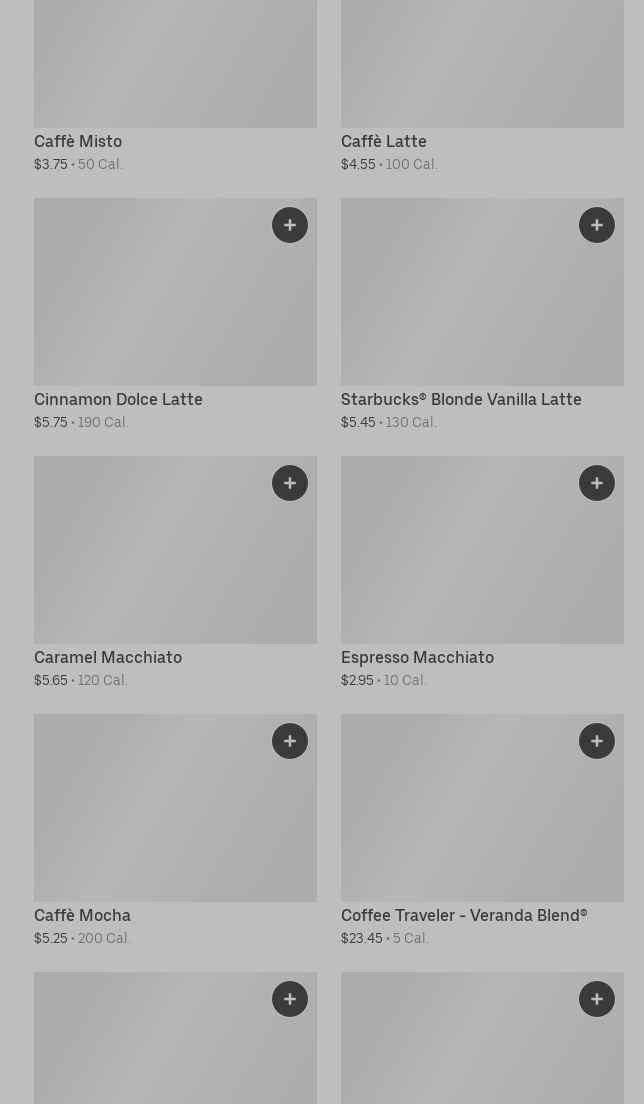Tap plus button on Caffè Mocha

[x=290, y=741]
